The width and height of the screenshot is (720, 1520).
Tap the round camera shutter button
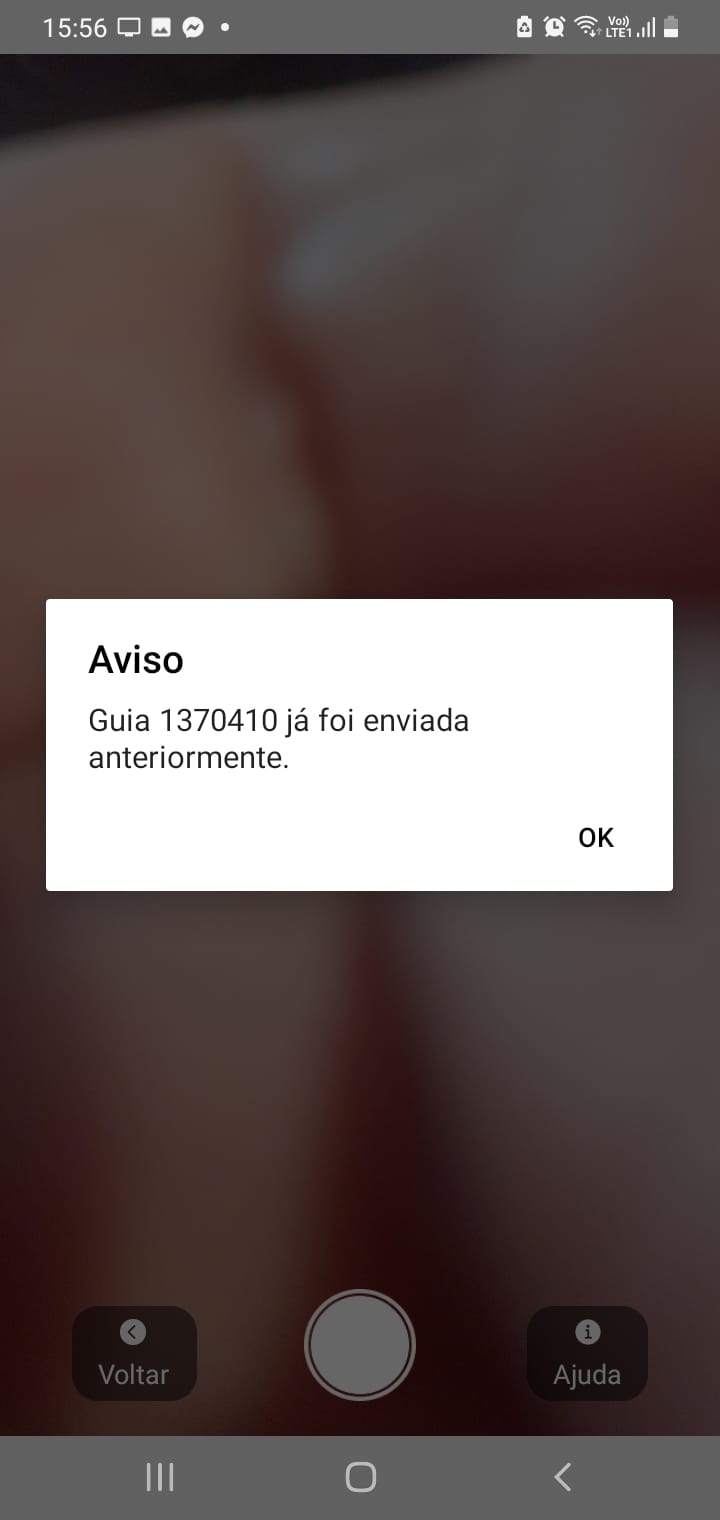360,1345
